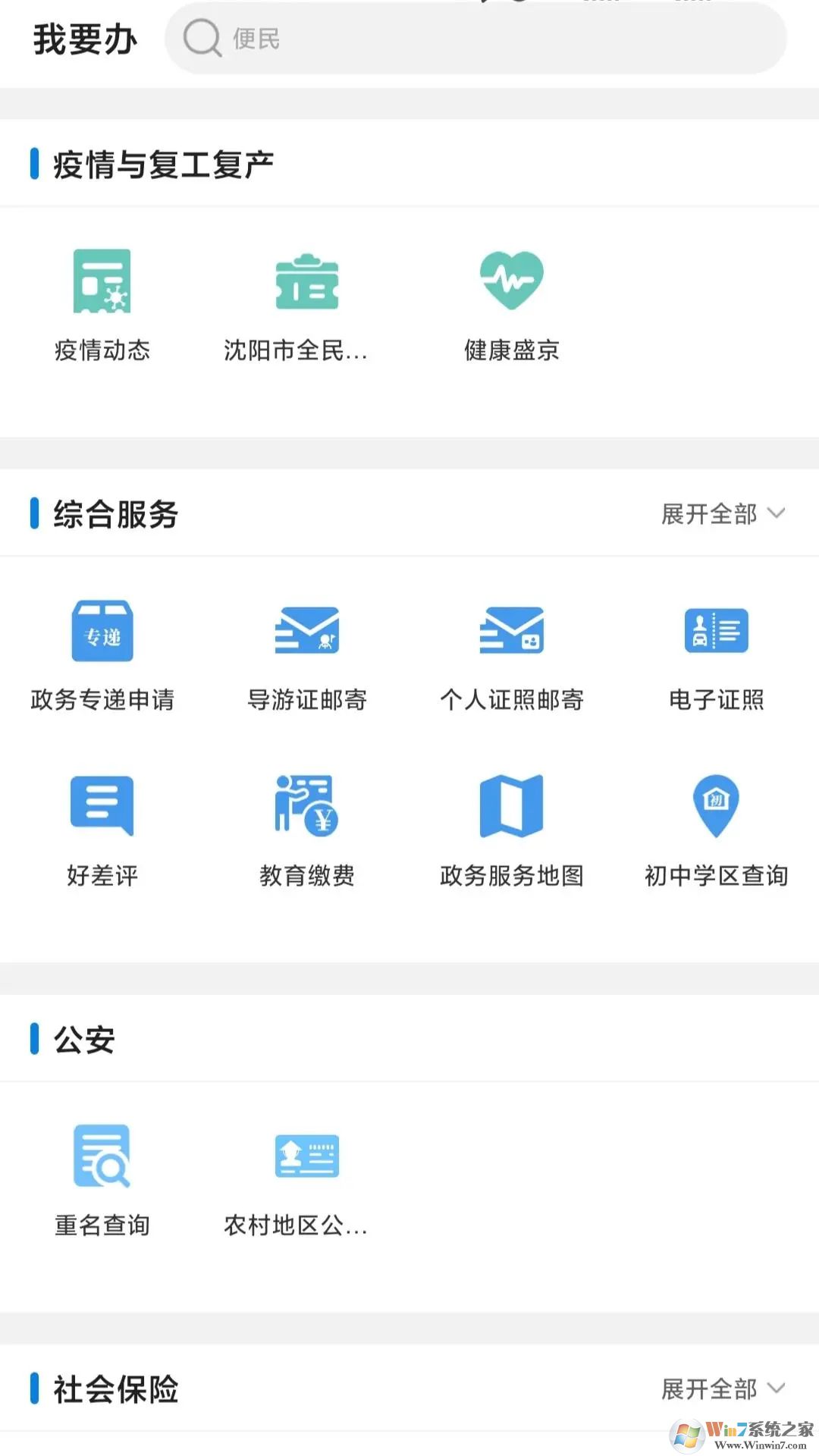The image size is (819, 1456).
Task: Click the 重名查询 search document icon
Action: coord(102,1156)
